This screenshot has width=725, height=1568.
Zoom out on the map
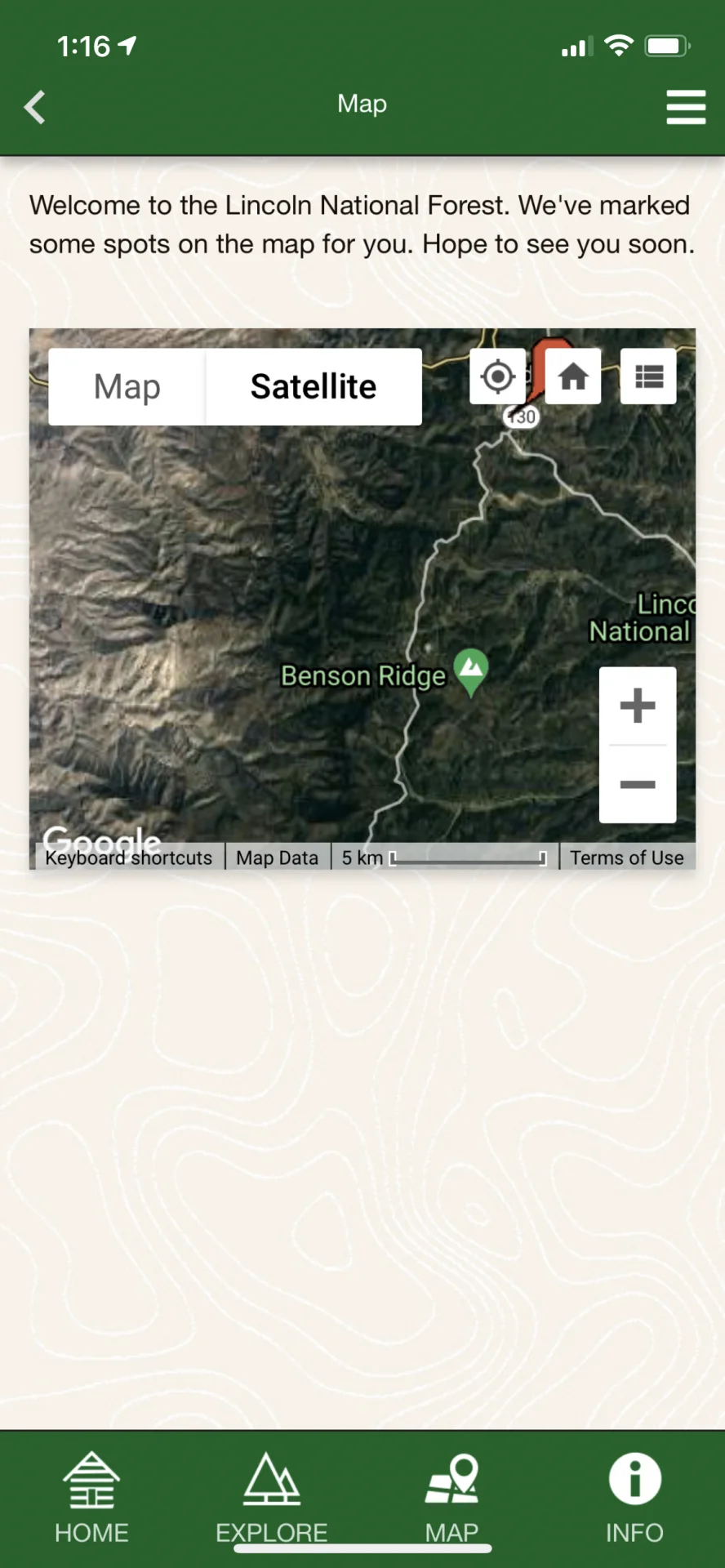pos(637,784)
